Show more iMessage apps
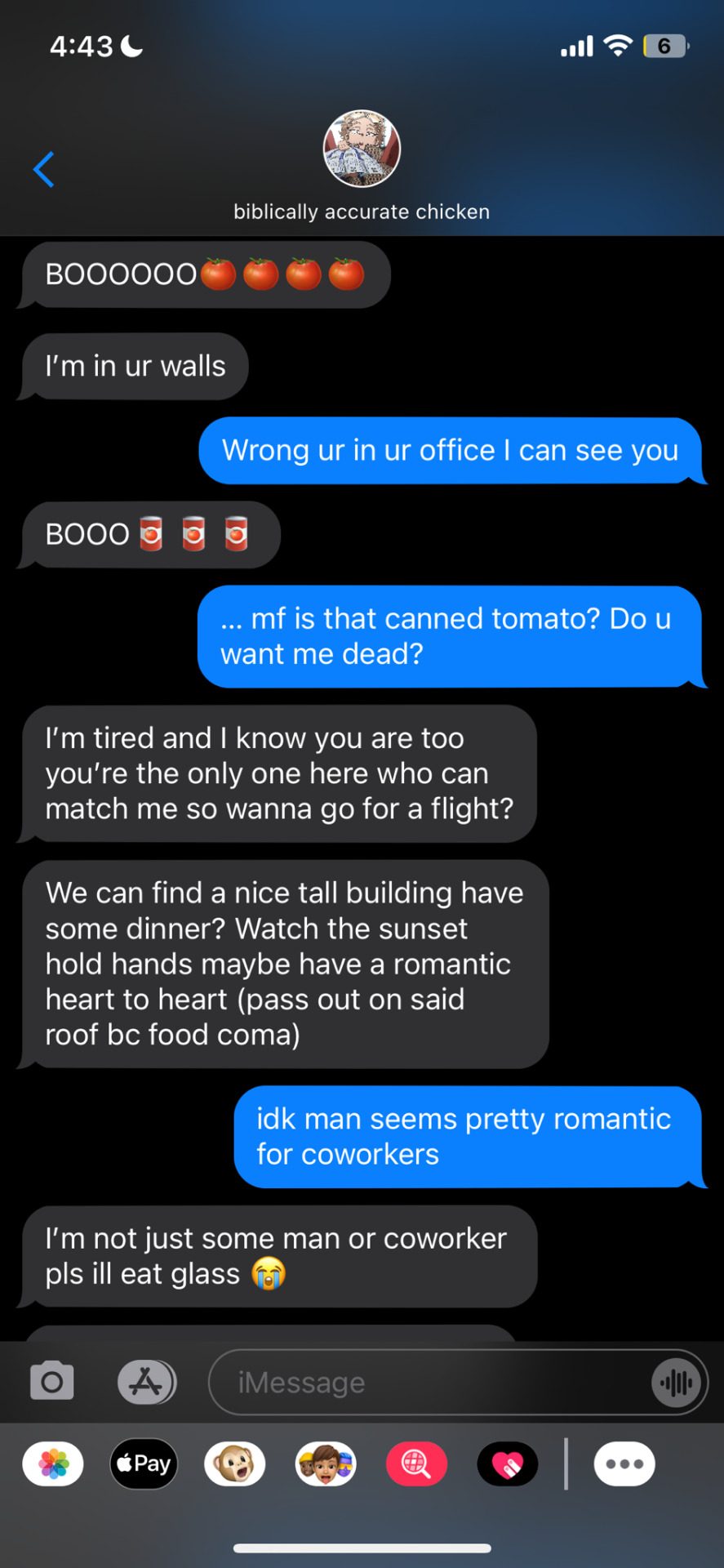 pyautogui.click(x=624, y=1463)
